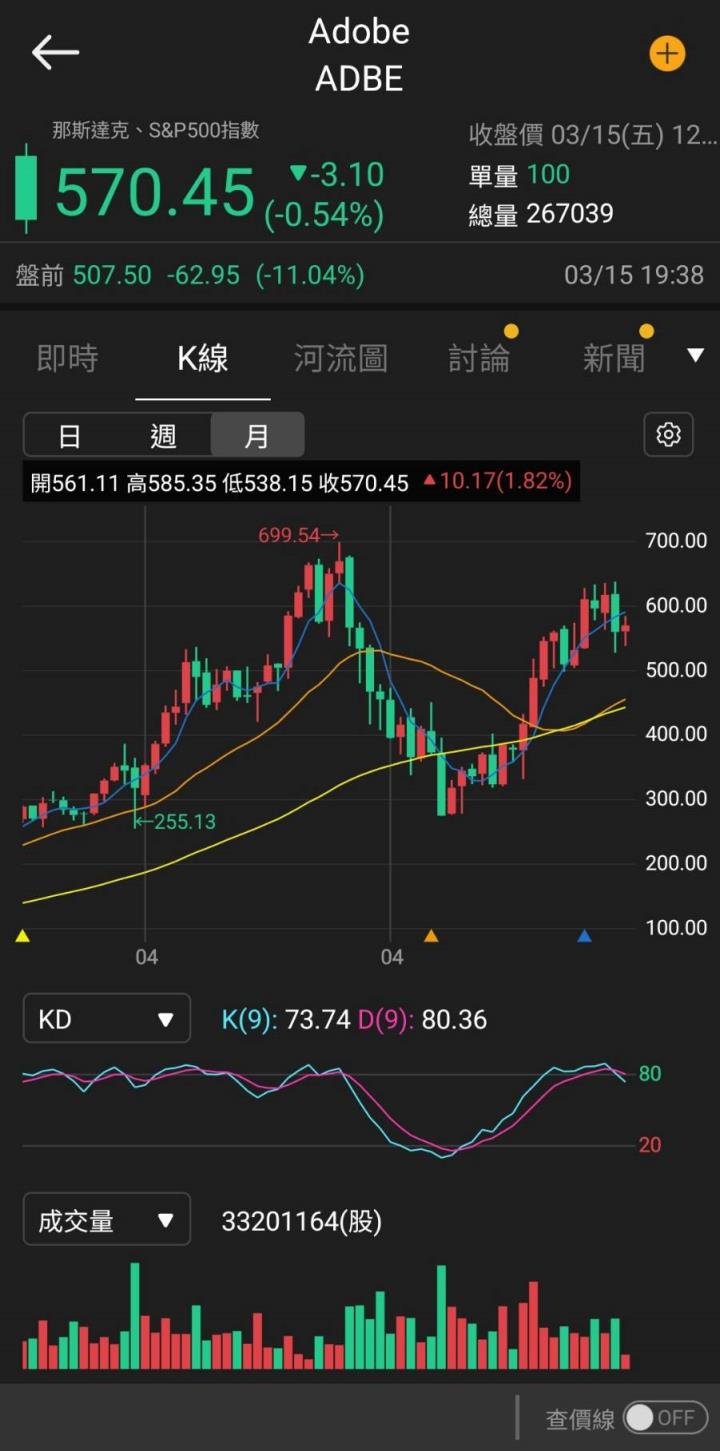Open the KD indicator dropdown

point(106,1018)
